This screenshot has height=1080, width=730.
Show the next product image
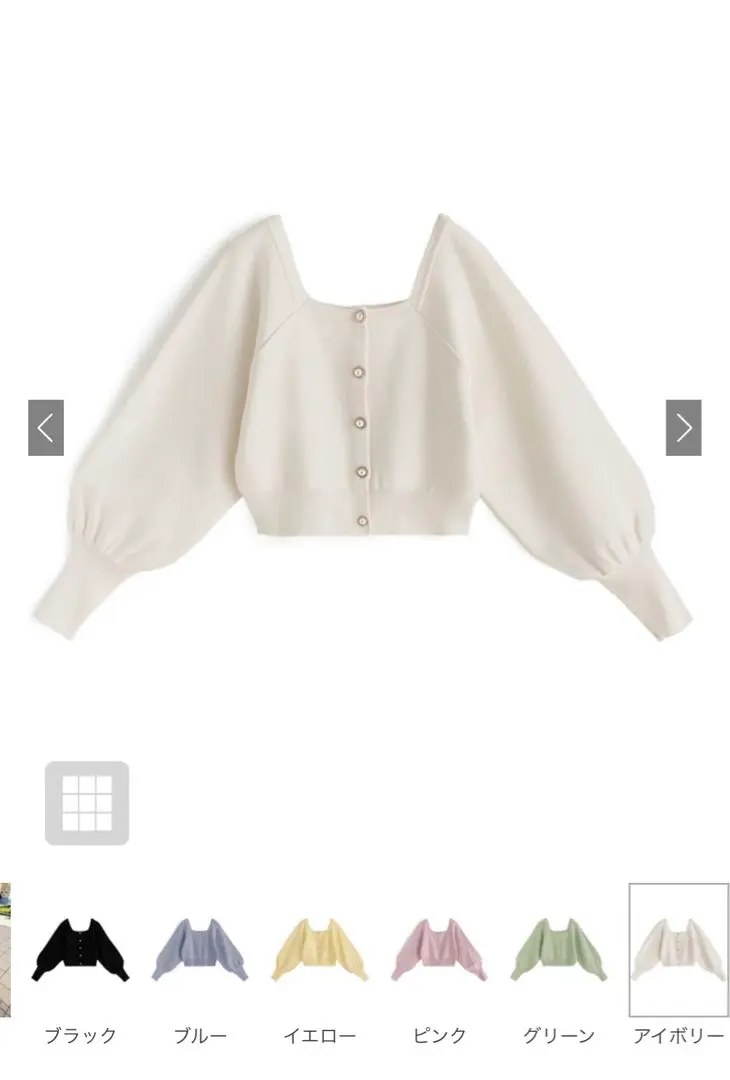pos(683,428)
